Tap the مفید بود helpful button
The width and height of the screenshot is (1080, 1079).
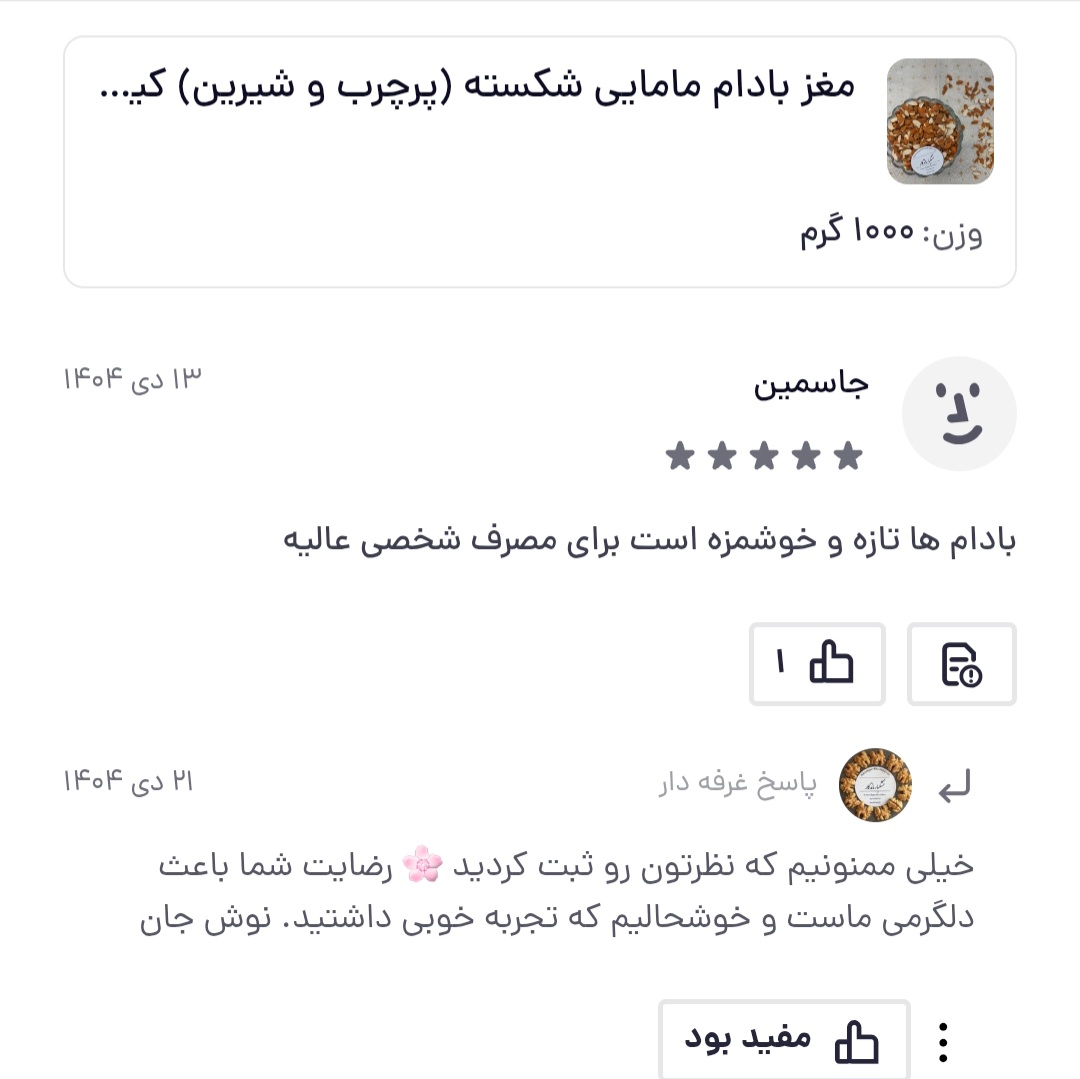click(783, 1040)
